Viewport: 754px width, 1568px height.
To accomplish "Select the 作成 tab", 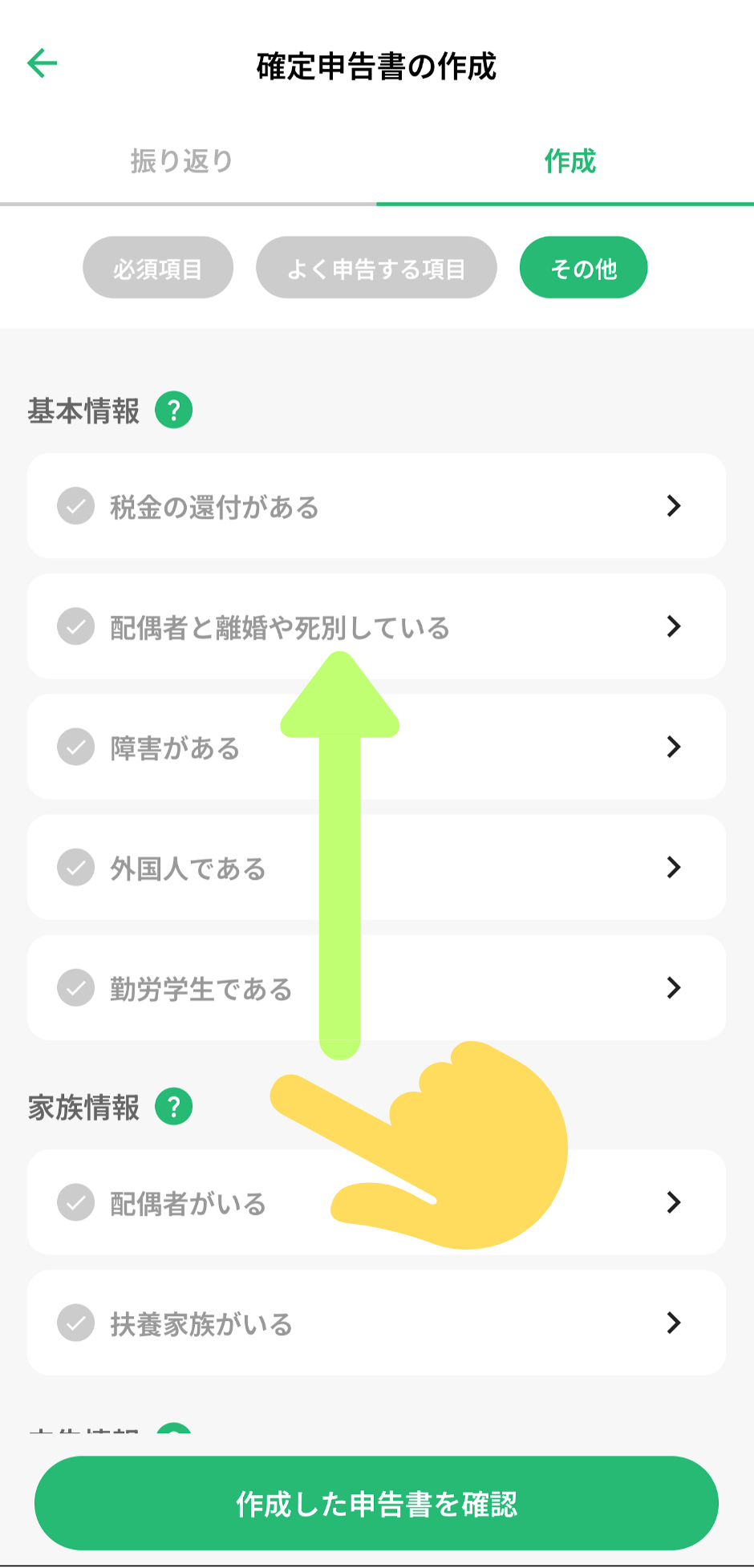I will pyautogui.click(x=570, y=161).
